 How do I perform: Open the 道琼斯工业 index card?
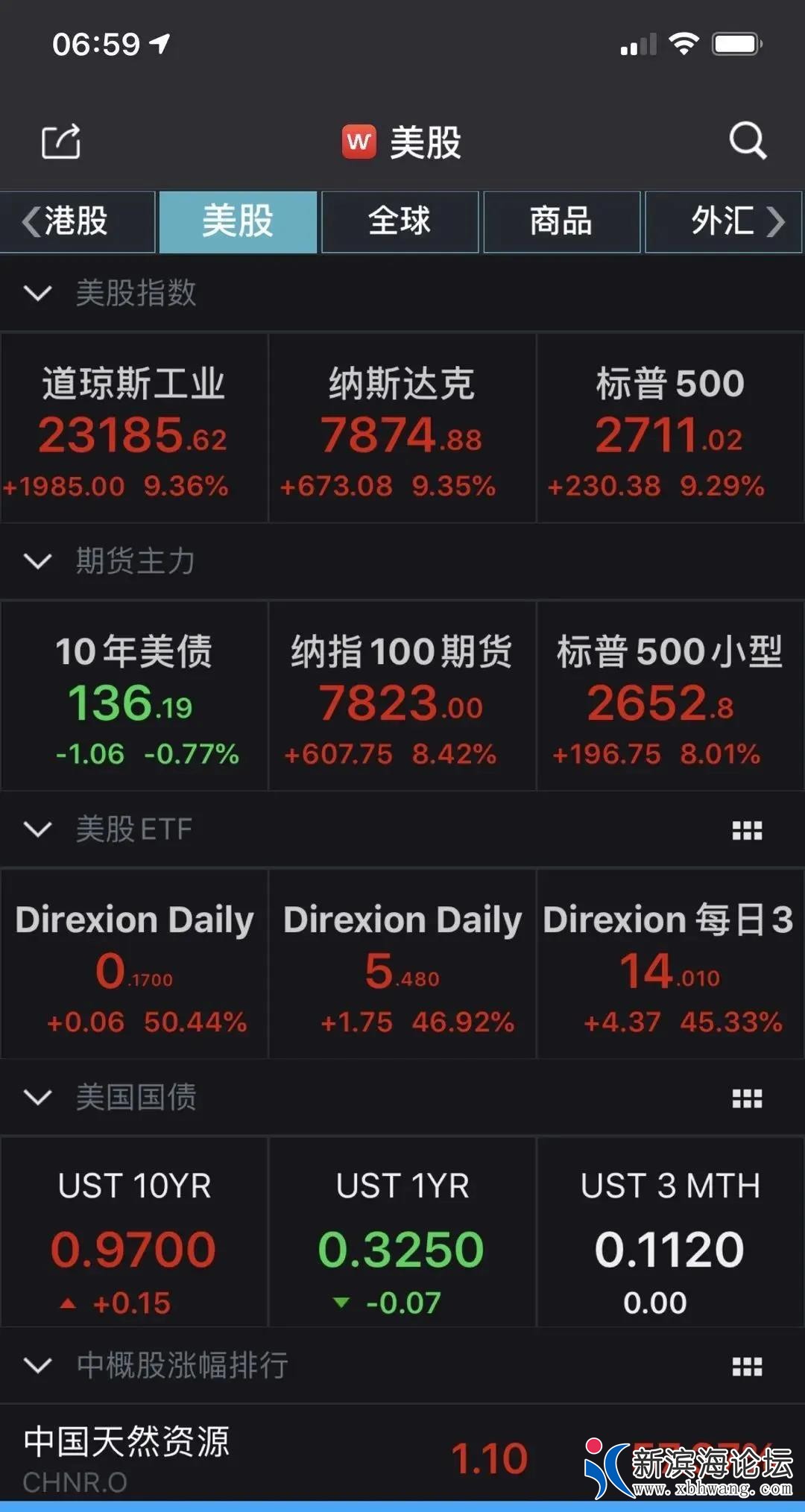point(134,428)
